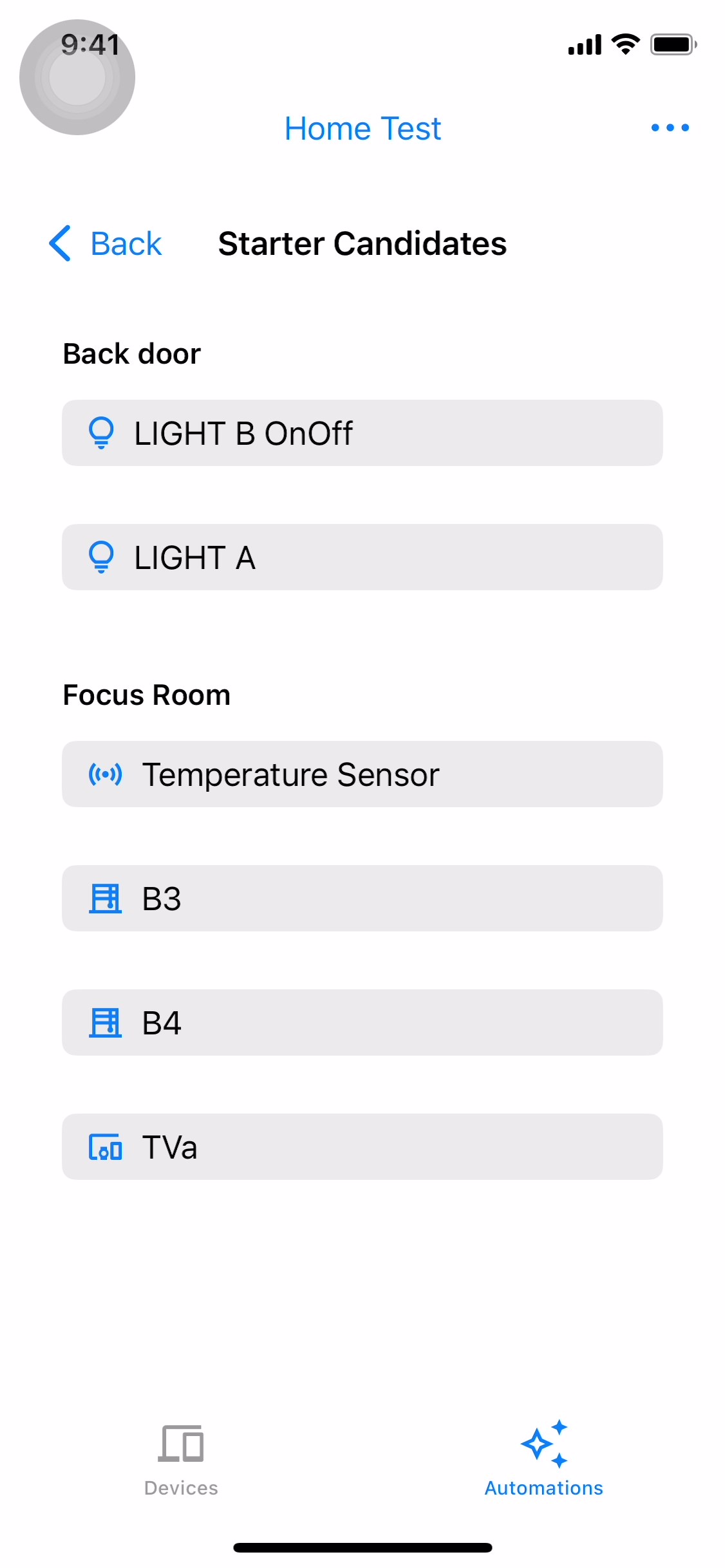Viewport: 725px width, 1568px height.
Task: Open the Automations tab
Action: coord(543,1459)
